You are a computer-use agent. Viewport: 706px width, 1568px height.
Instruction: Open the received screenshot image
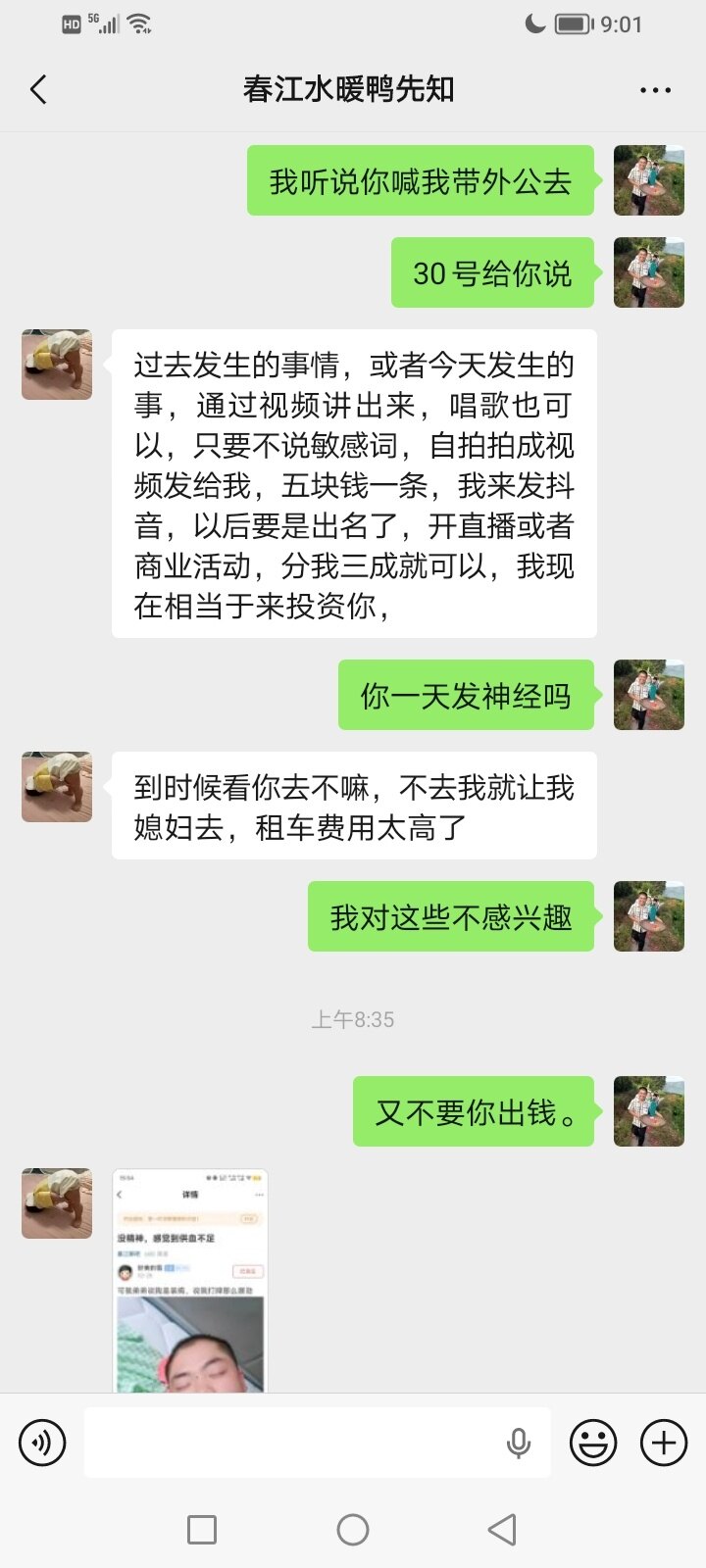coord(190,1280)
